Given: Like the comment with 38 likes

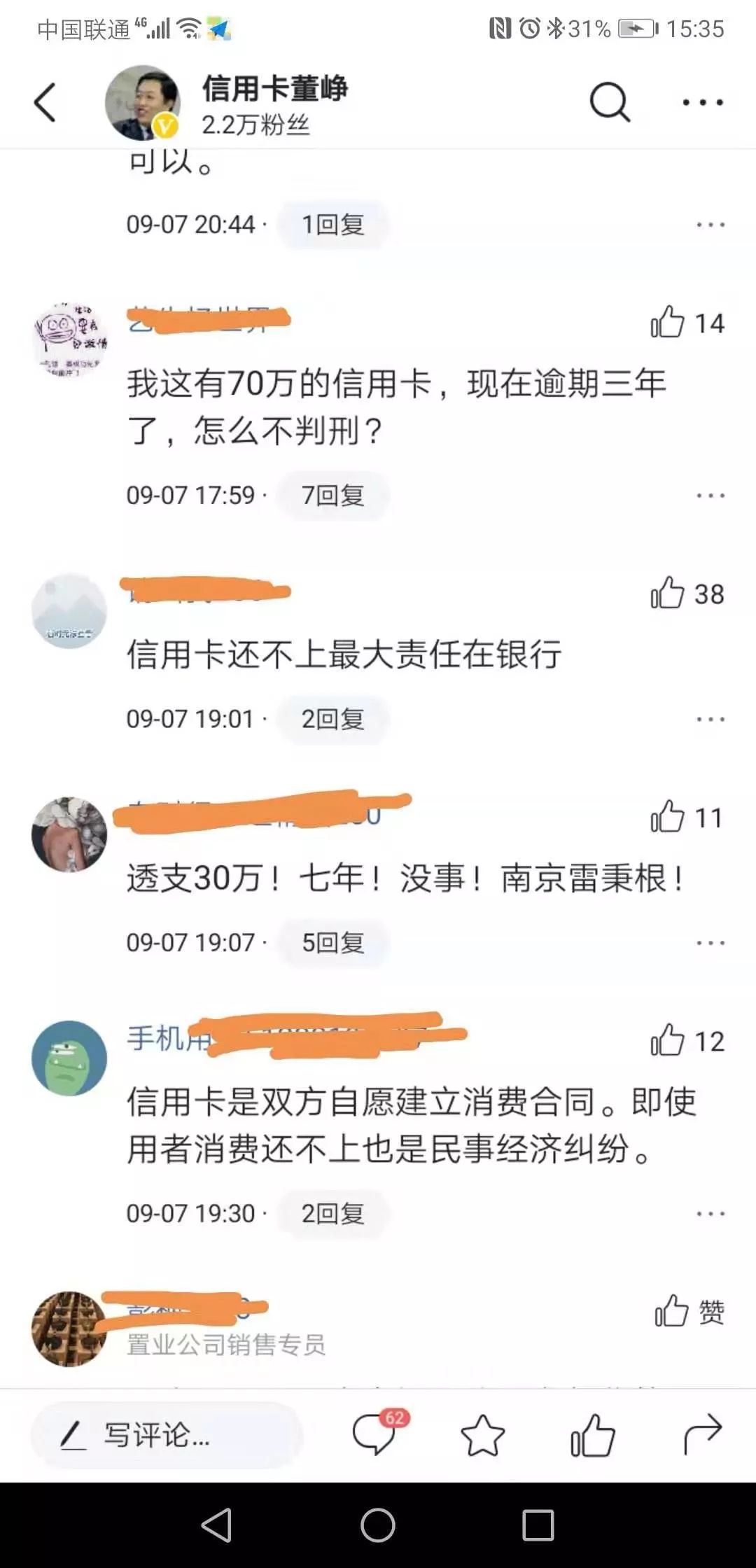Looking at the screenshot, I should [668, 594].
